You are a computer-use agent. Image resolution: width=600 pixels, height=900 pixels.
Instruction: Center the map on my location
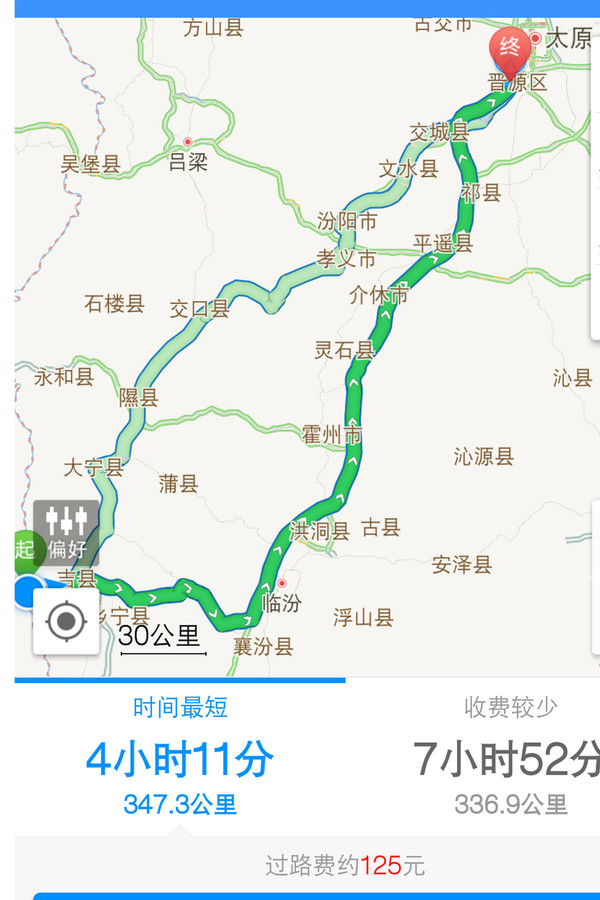[66, 622]
